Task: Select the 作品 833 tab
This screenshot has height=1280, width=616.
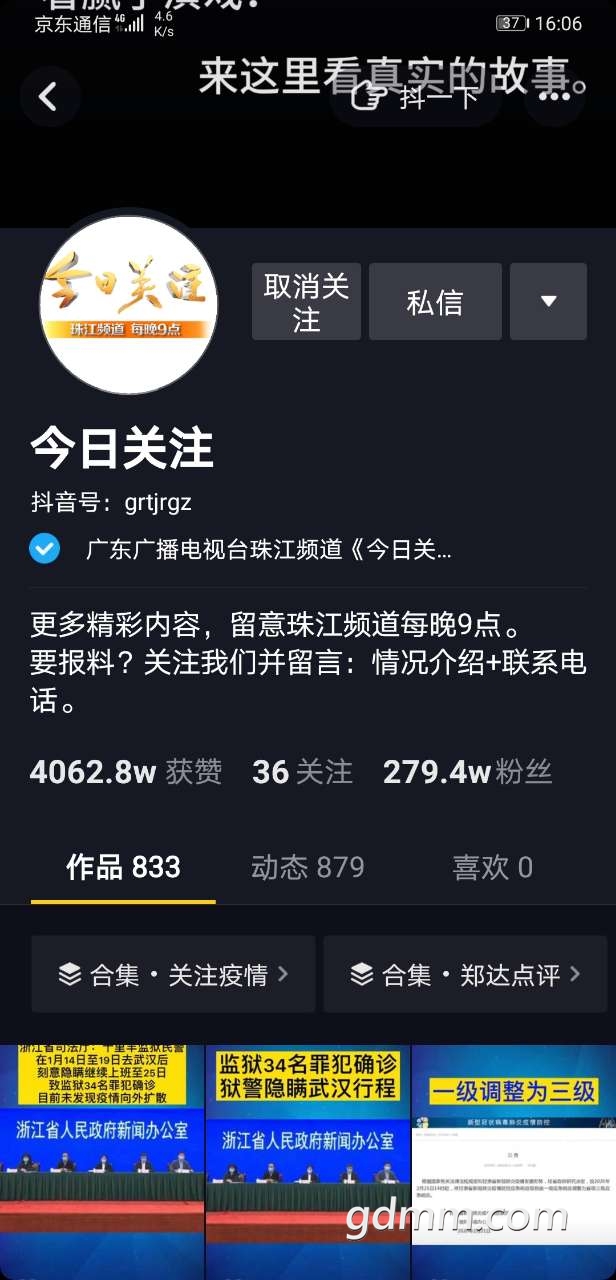Action: click(x=123, y=867)
